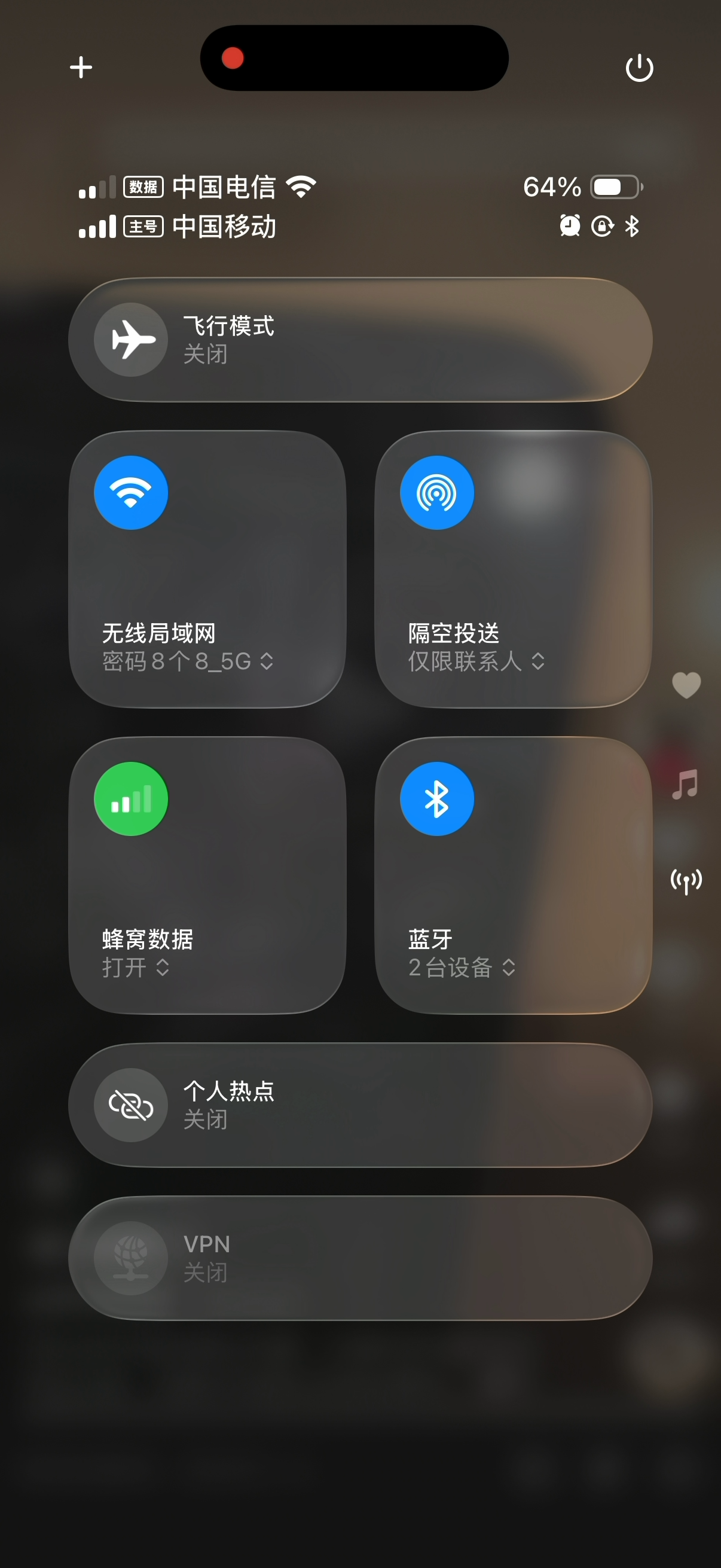
Task: Expand Bluetooth devices list 2台设备
Action: coord(462,967)
